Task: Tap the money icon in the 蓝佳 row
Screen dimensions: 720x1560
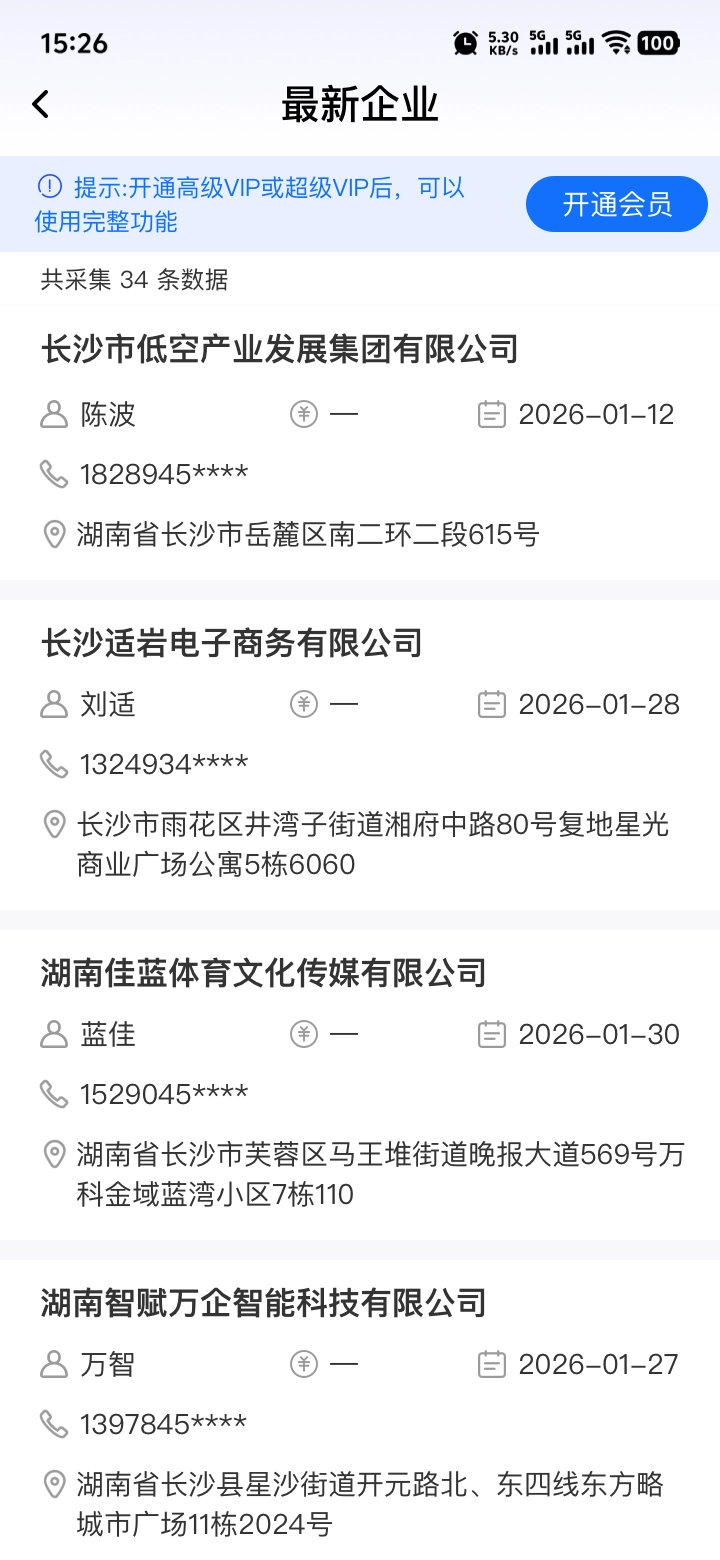Action: [306, 1034]
